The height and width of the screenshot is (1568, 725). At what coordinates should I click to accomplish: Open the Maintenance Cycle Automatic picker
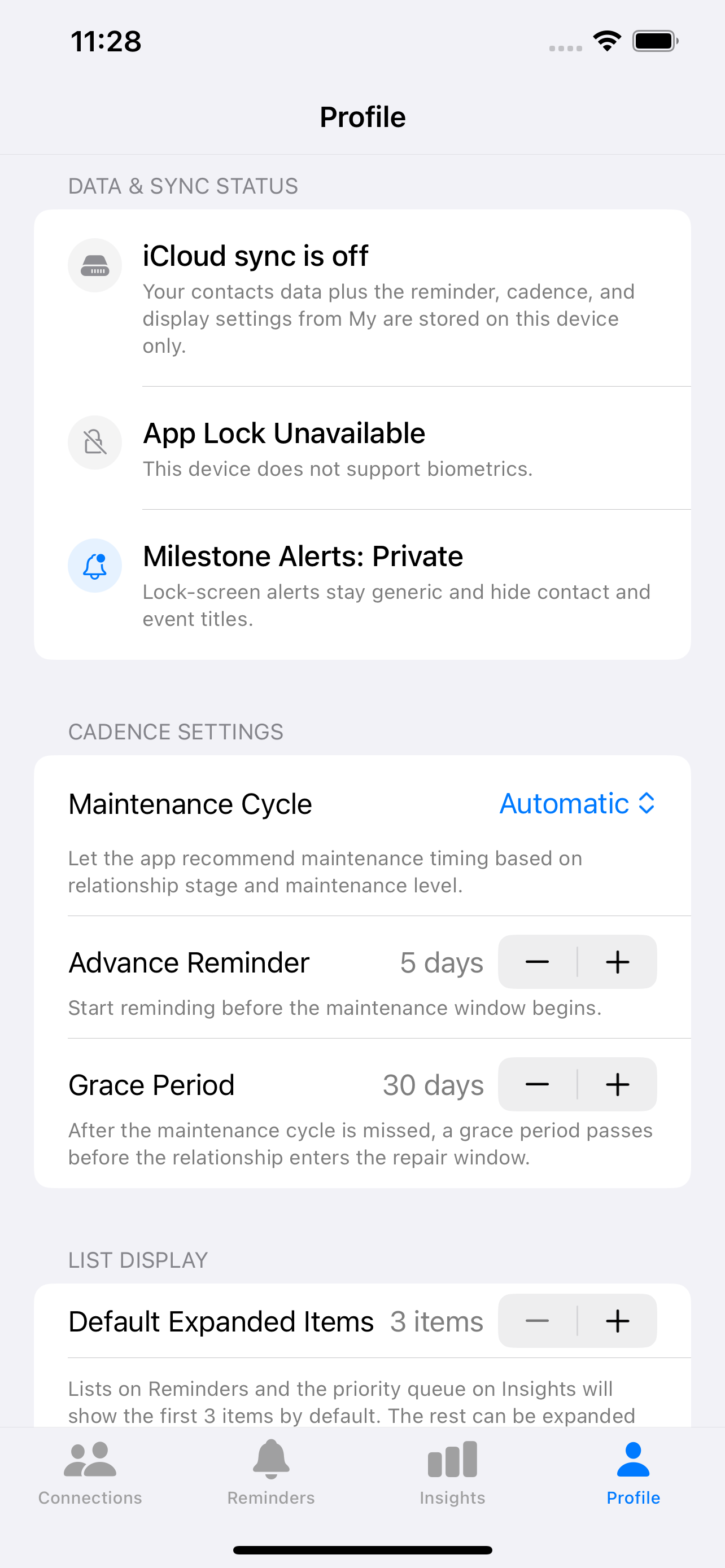576,804
